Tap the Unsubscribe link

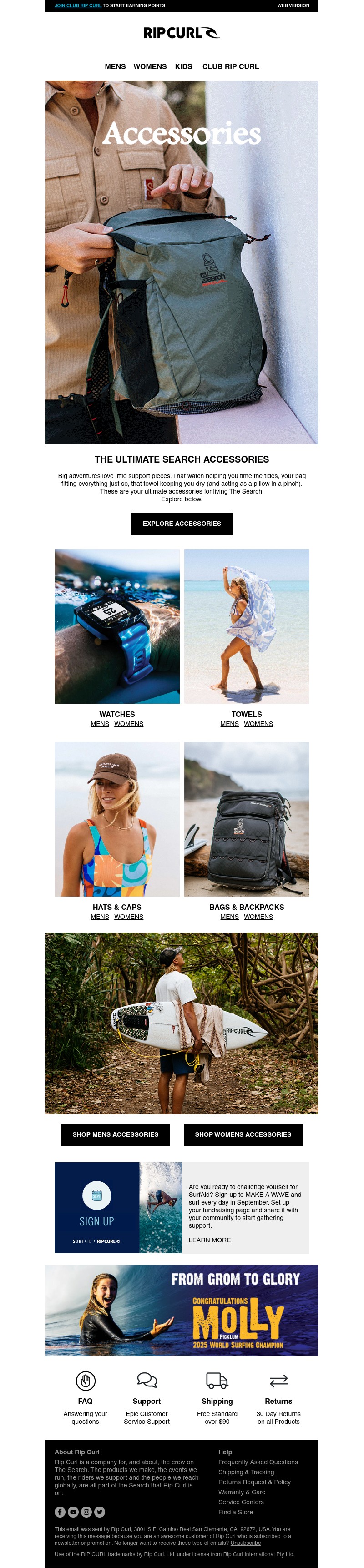click(245, 1543)
